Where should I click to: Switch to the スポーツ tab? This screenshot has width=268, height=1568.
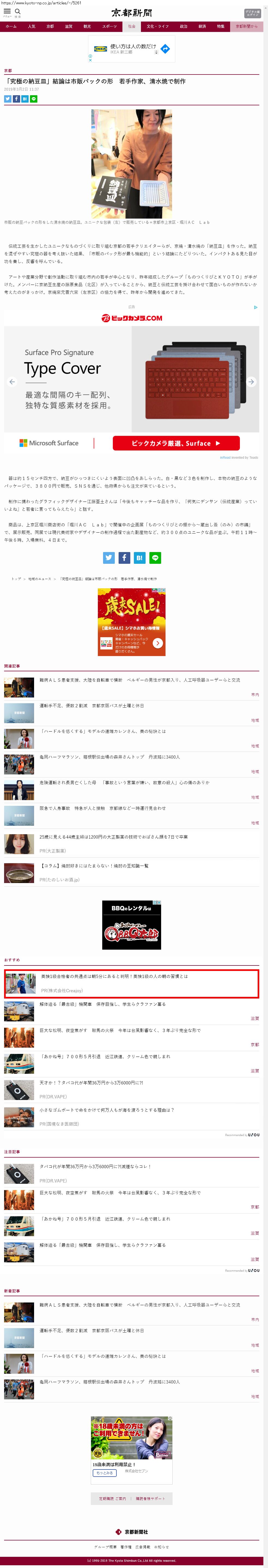(x=109, y=27)
